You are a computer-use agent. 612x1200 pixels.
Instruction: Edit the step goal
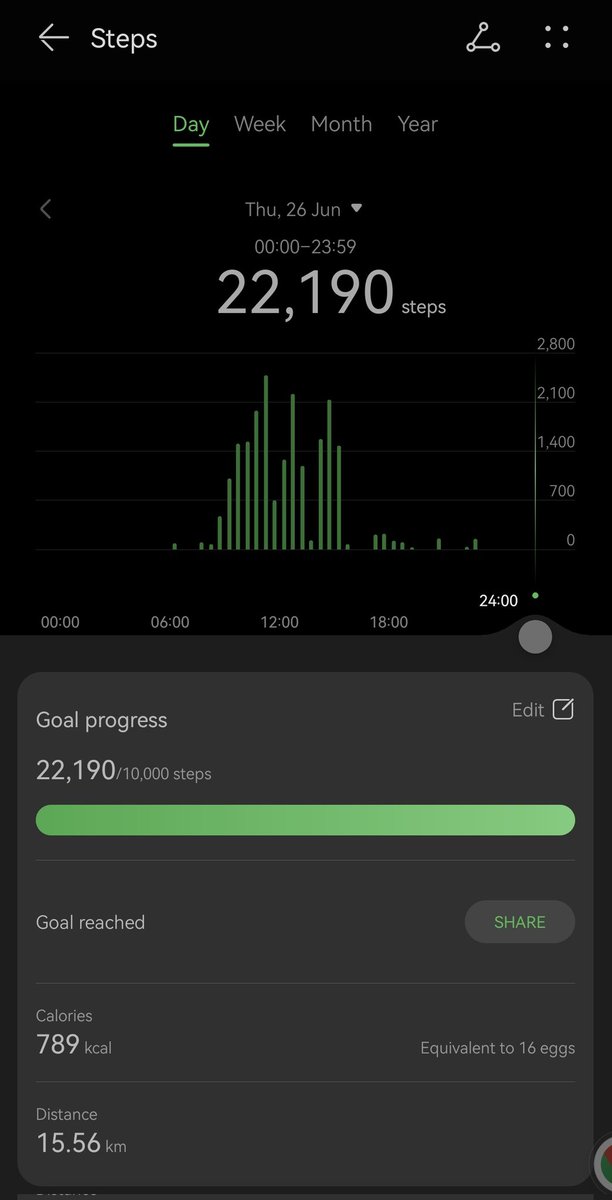(543, 710)
